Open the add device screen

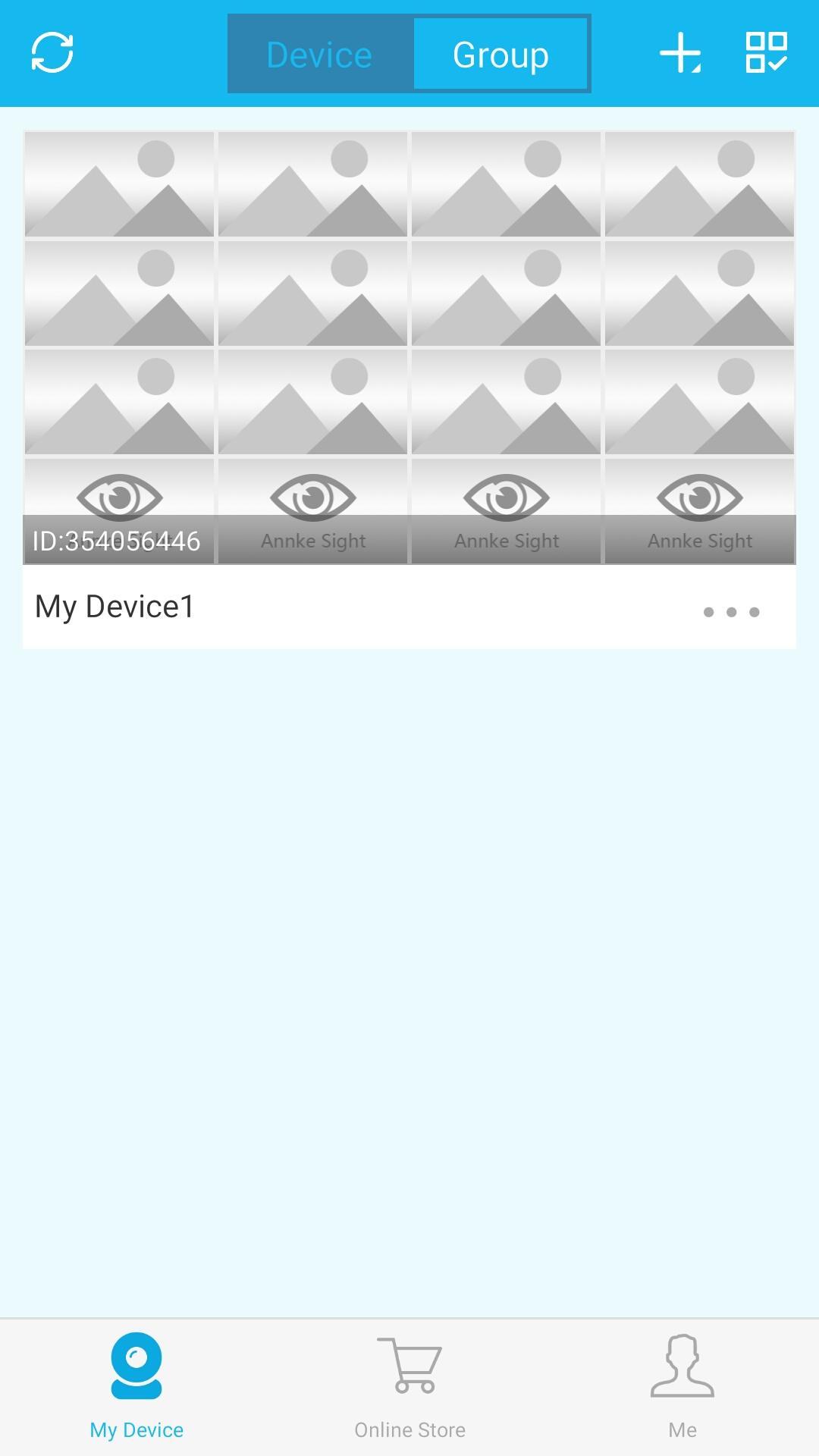(680, 53)
